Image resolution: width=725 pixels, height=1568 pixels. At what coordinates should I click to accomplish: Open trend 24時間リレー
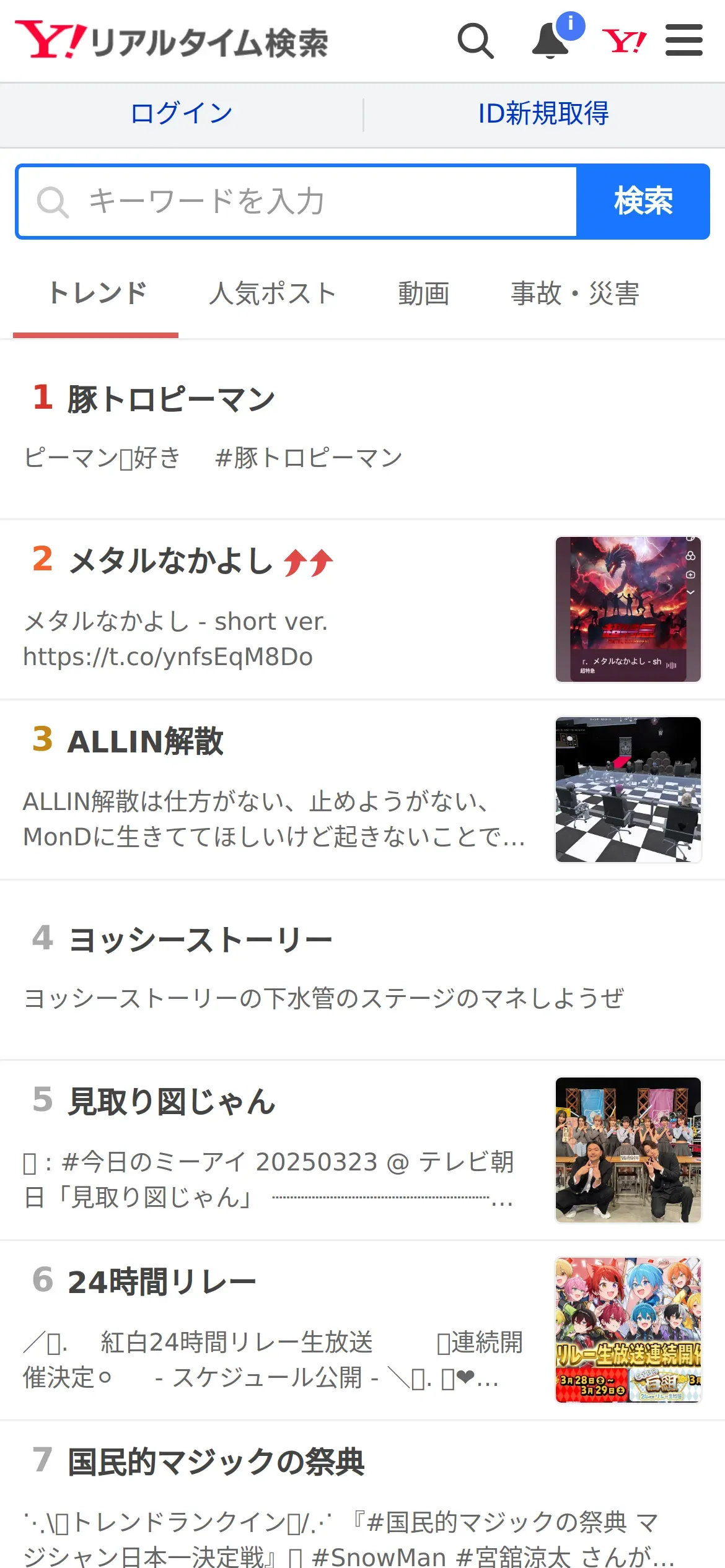[x=362, y=1331]
